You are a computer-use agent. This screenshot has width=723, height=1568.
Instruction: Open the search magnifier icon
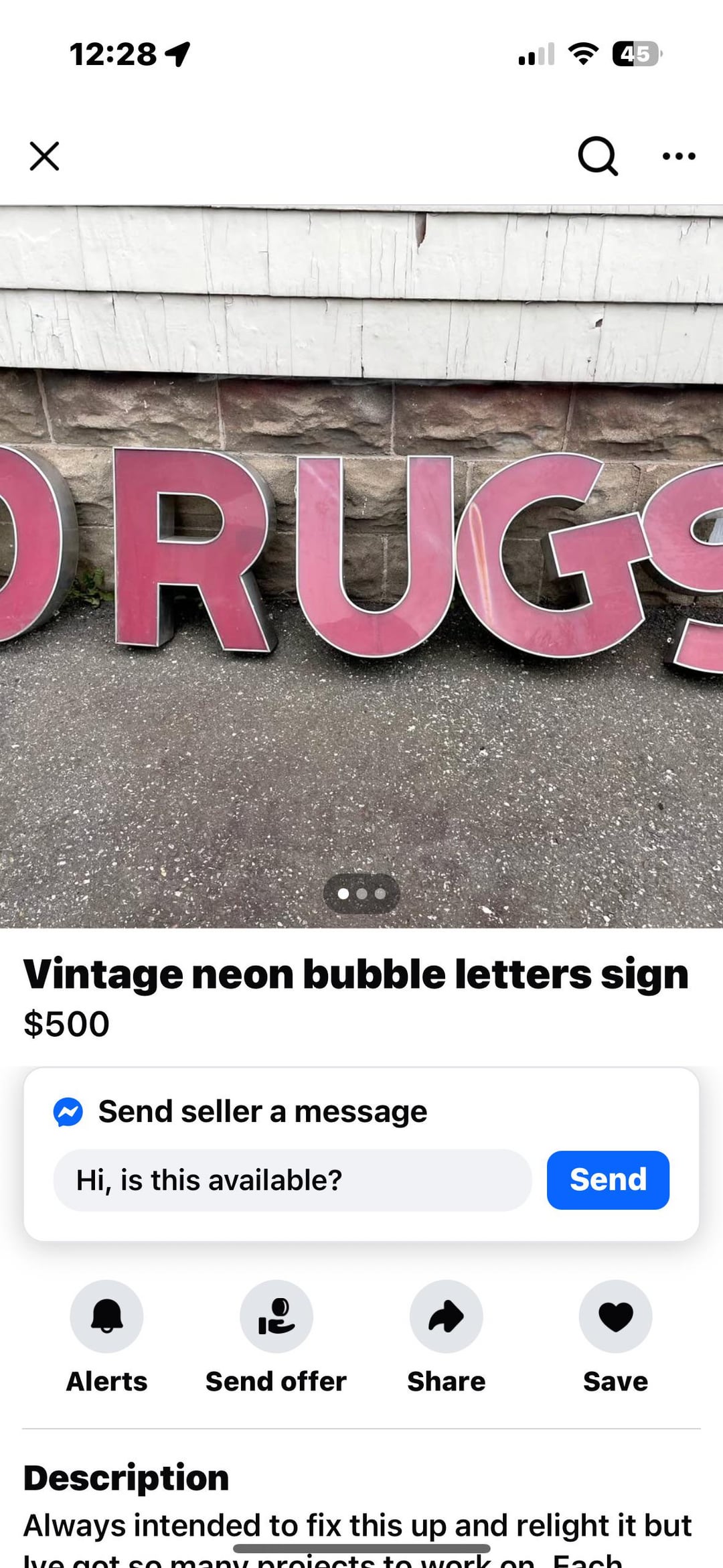point(597,156)
